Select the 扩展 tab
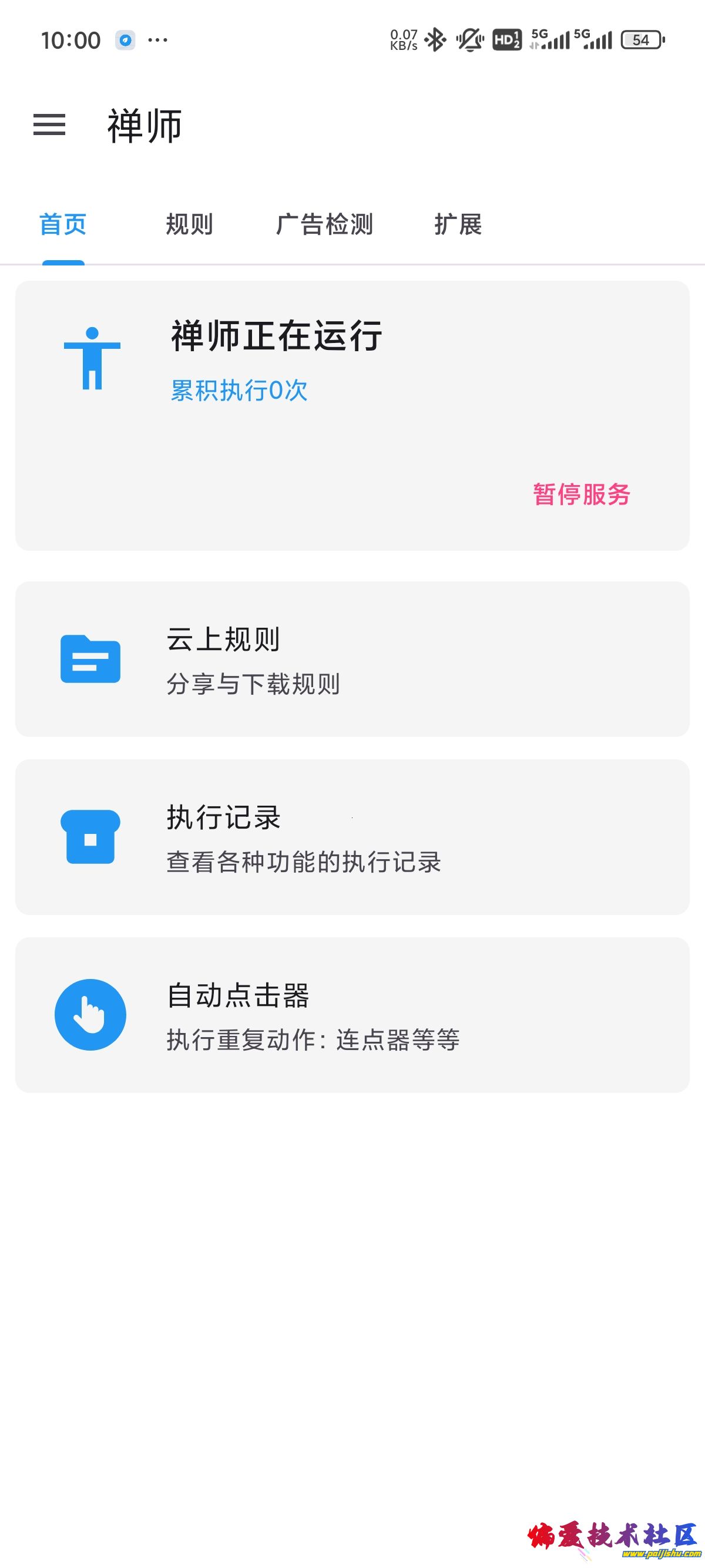Viewport: 705px width, 1568px height. 458,224
